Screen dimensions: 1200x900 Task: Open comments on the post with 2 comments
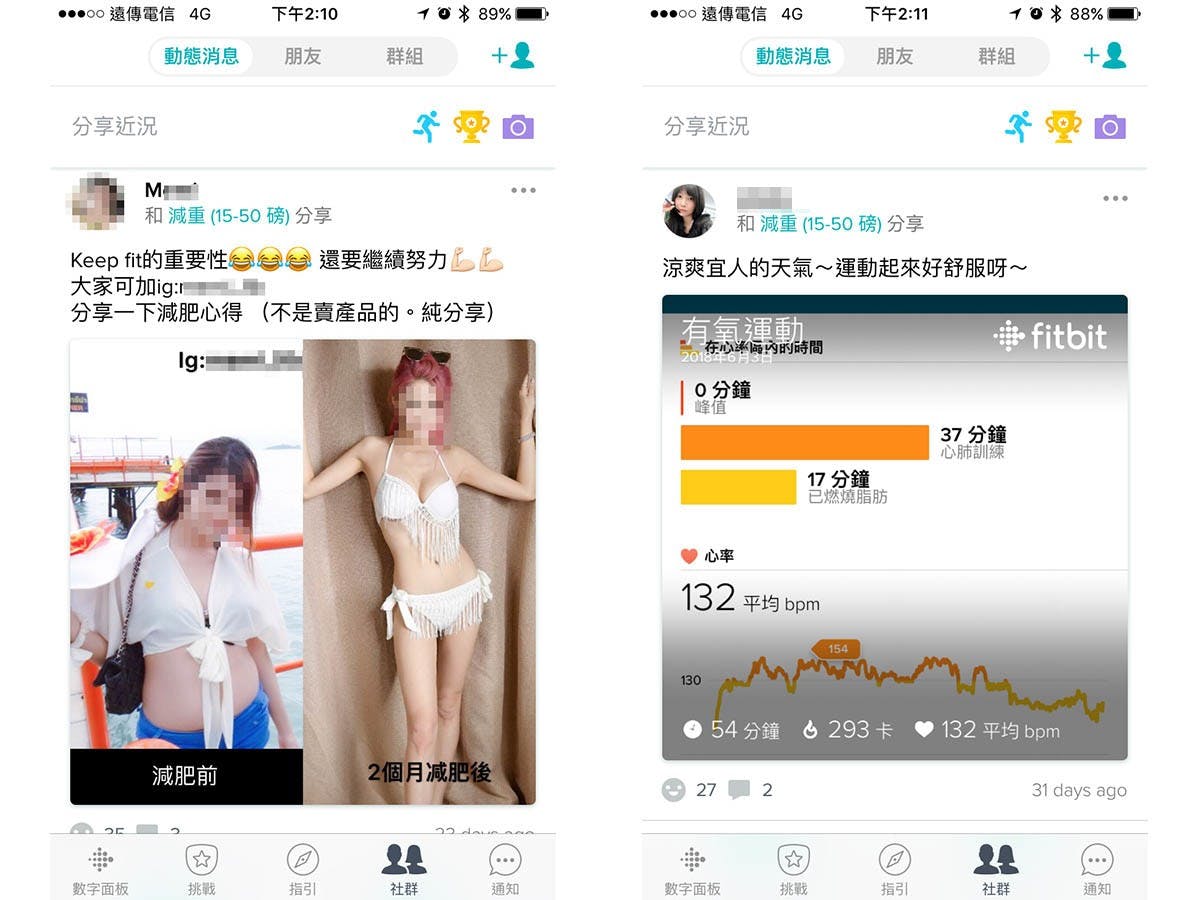click(x=739, y=790)
